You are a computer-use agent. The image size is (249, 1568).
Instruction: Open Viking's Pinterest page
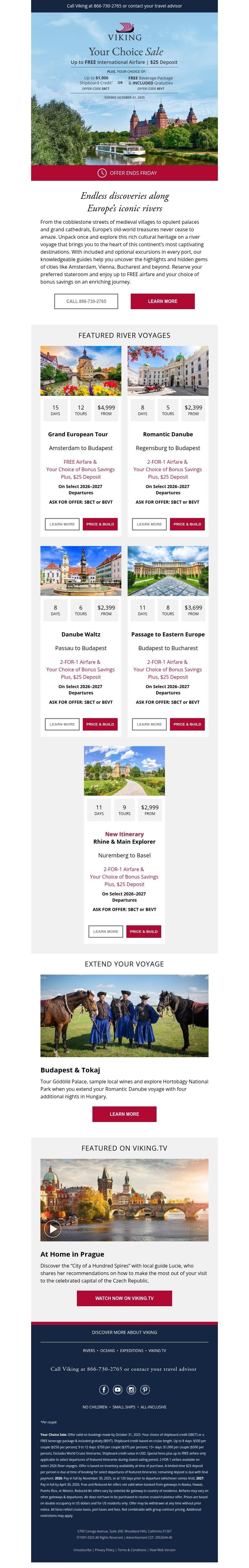pyautogui.click(x=145, y=1389)
